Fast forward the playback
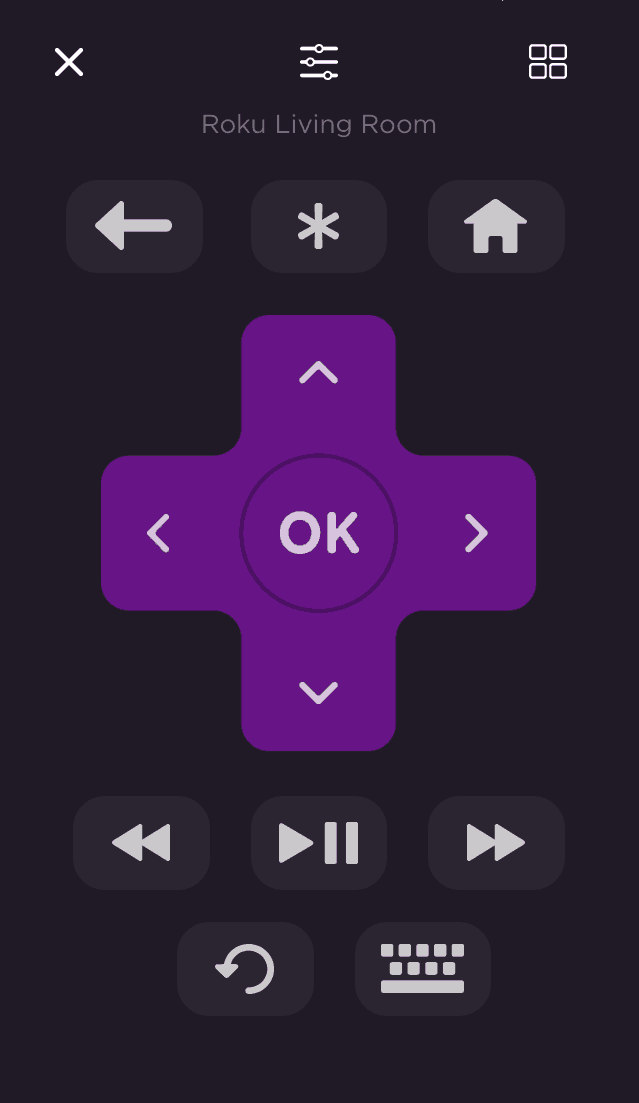The height and width of the screenshot is (1103, 639). (x=496, y=843)
